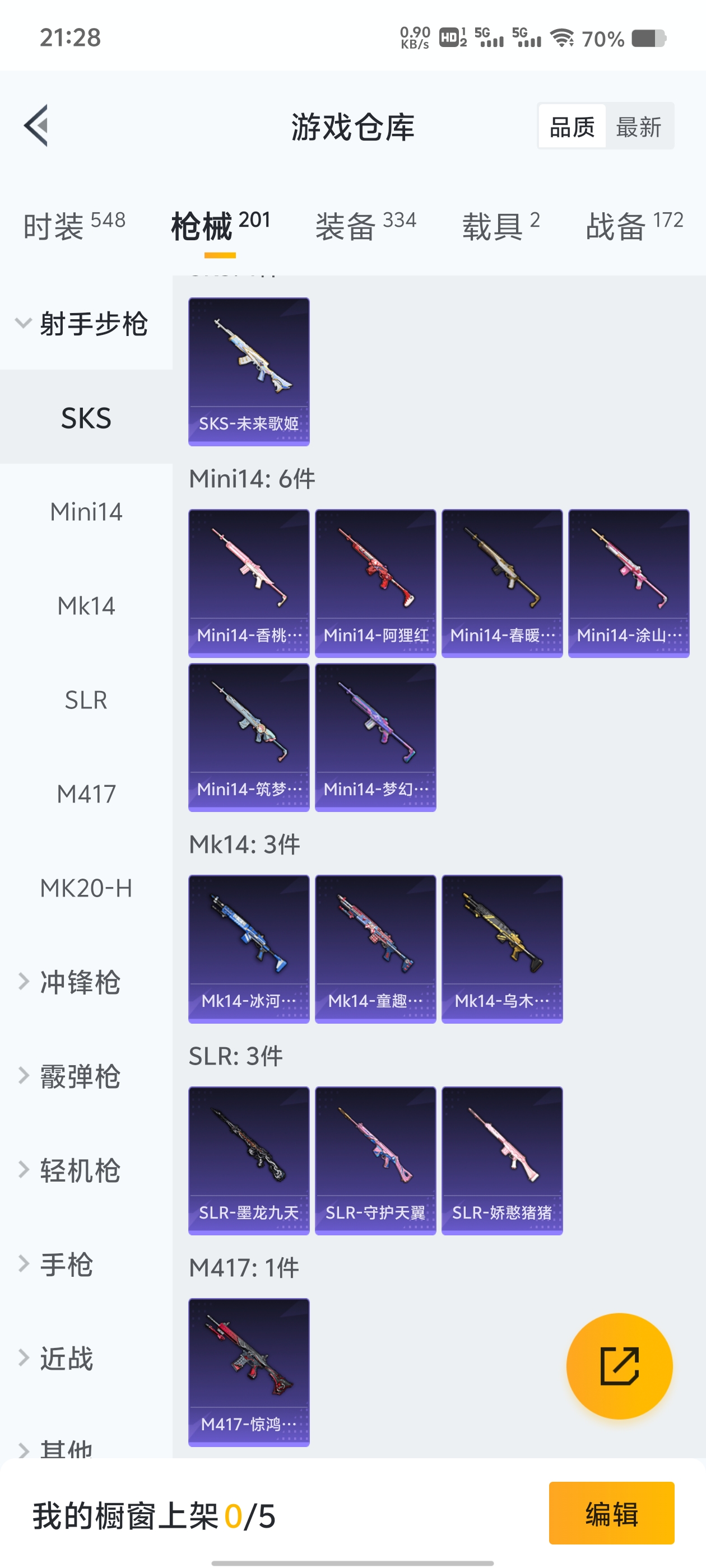Expand the 轻机枪 category
Viewport: 706px width, 1568px height.
tap(79, 1170)
